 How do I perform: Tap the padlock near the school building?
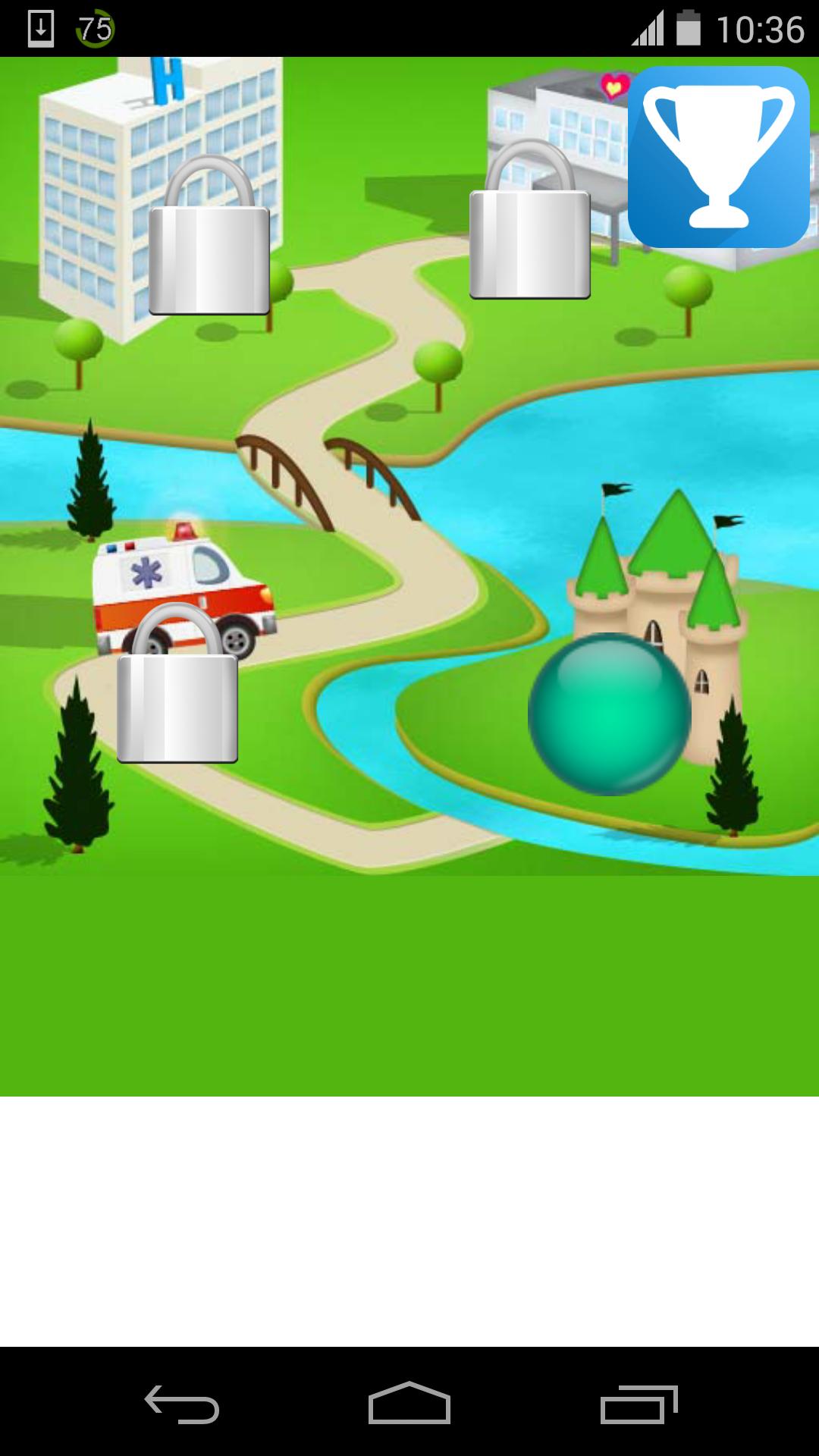(x=529, y=243)
